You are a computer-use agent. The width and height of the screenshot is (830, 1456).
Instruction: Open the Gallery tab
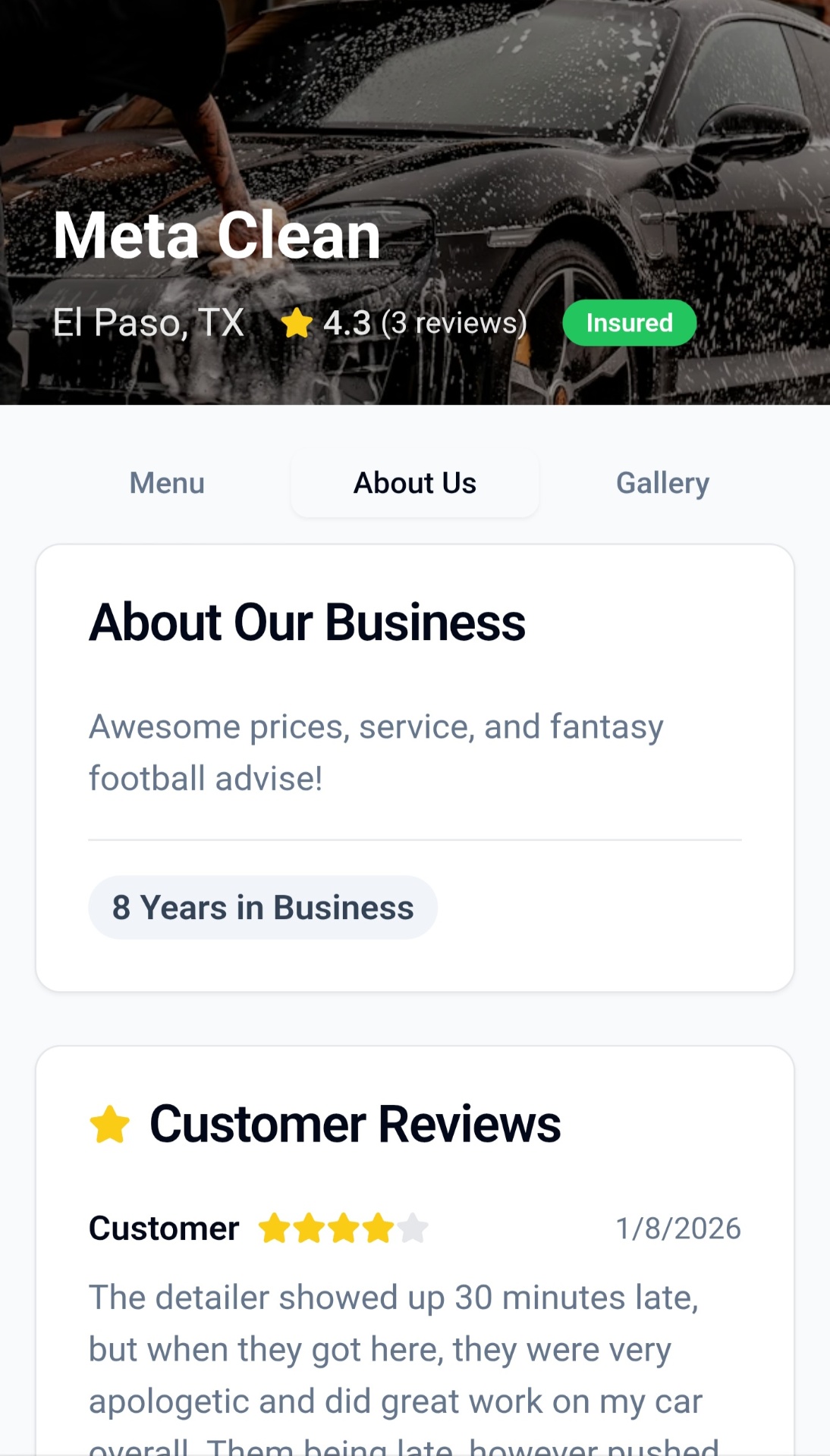tap(662, 483)
